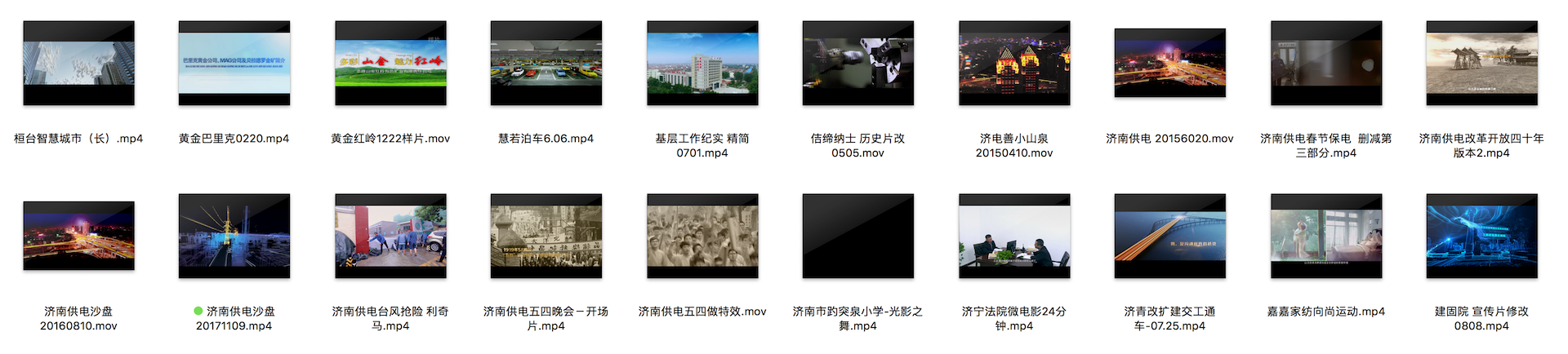Viewport: 1568px width, 354px height.
Task: Open 黄金红岭1222样片.mov video
Action: pos(390,64)
